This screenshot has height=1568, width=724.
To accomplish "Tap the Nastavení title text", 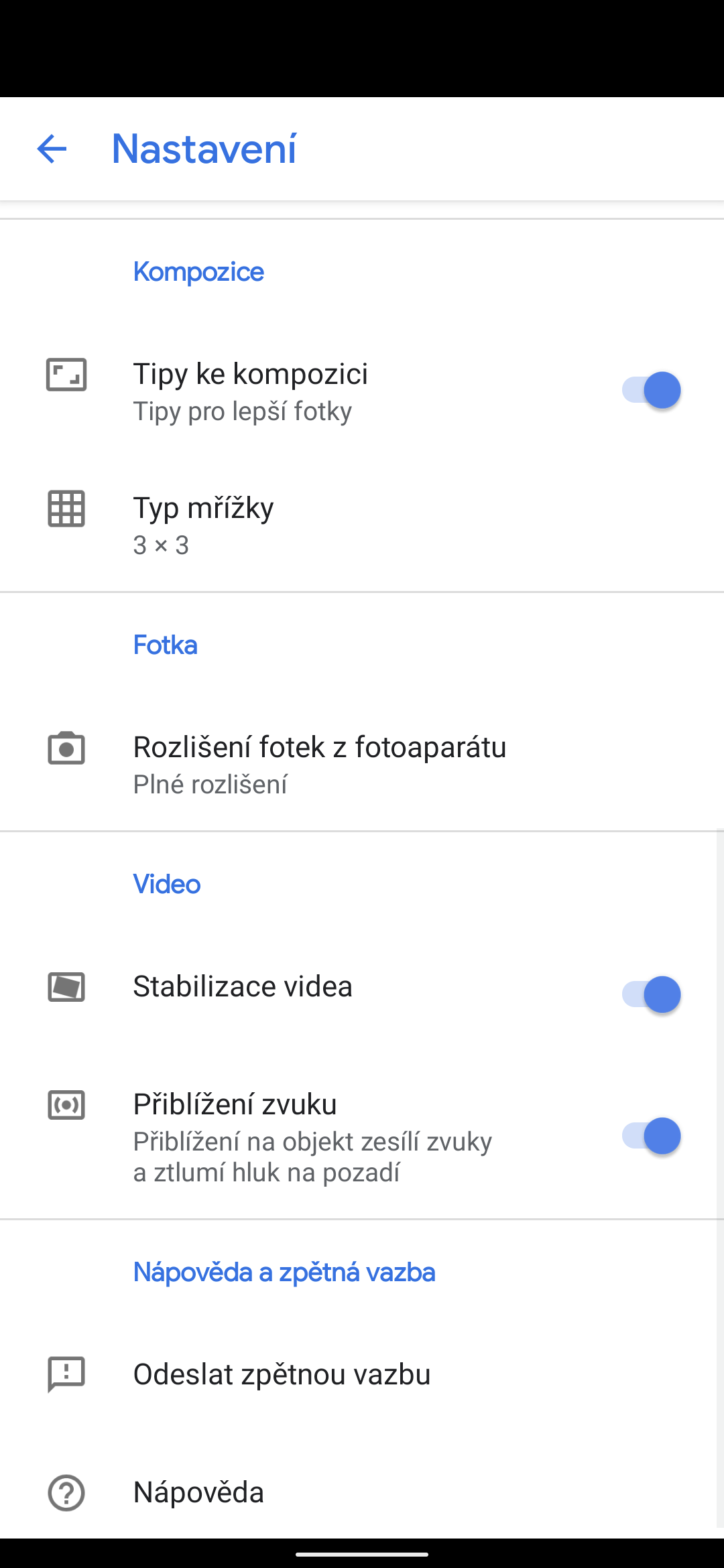I will 203,149.
